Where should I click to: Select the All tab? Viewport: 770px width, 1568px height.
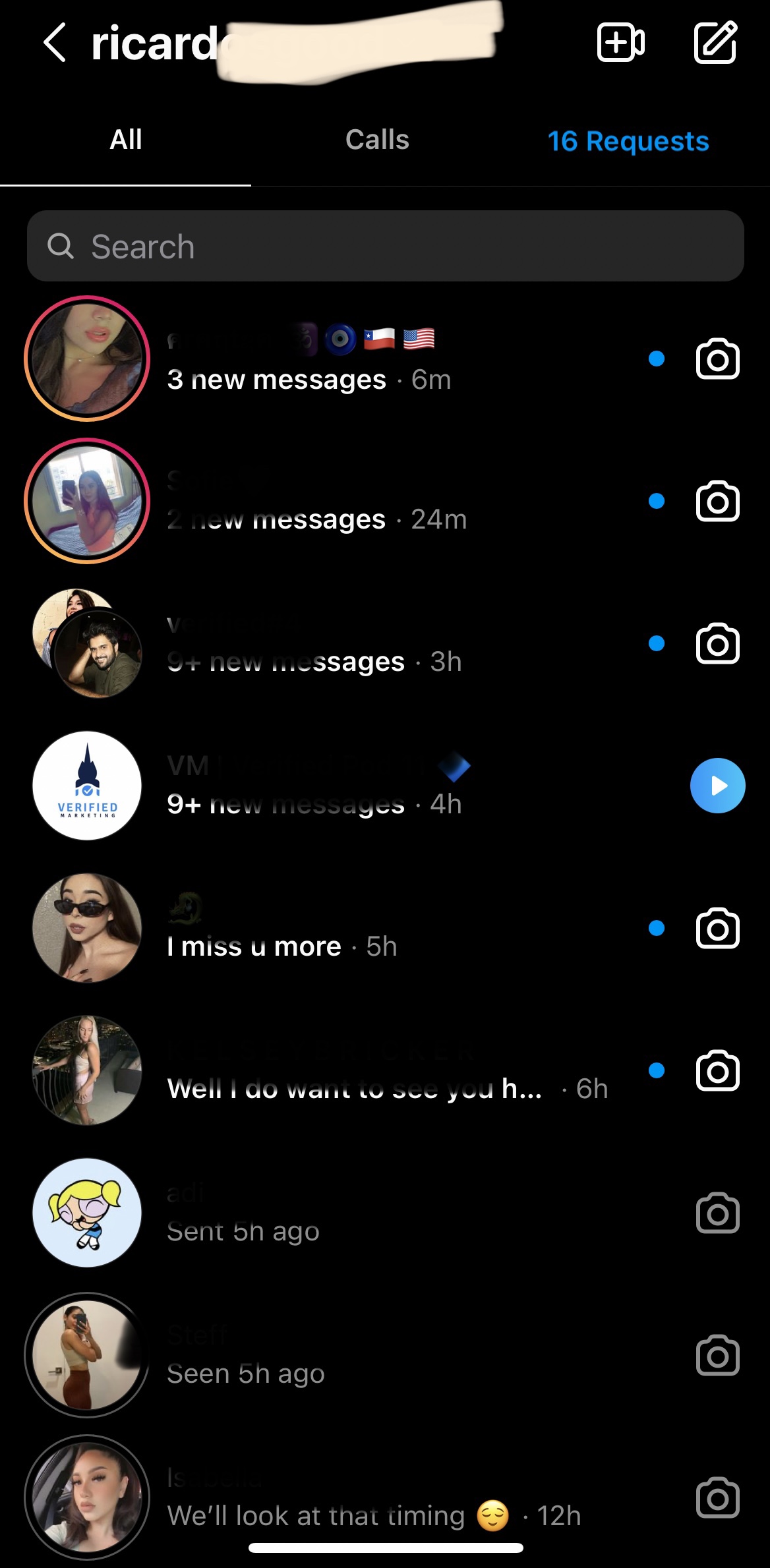pyautogui.click(x=126, y=140)
